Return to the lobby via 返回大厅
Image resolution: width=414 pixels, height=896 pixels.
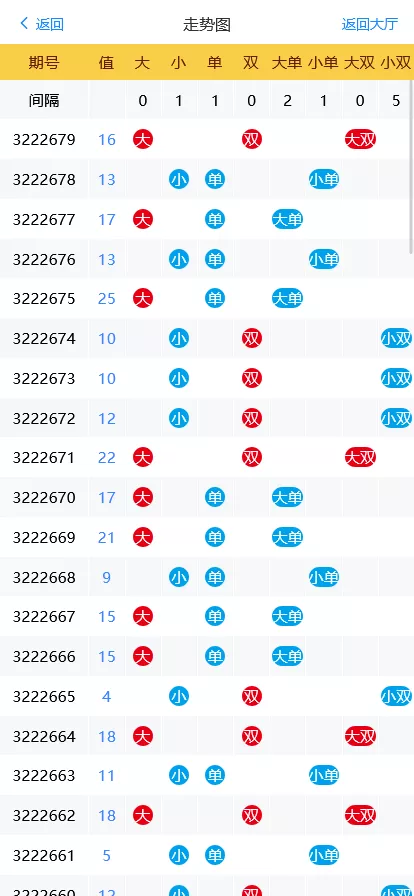pos(370,24)
